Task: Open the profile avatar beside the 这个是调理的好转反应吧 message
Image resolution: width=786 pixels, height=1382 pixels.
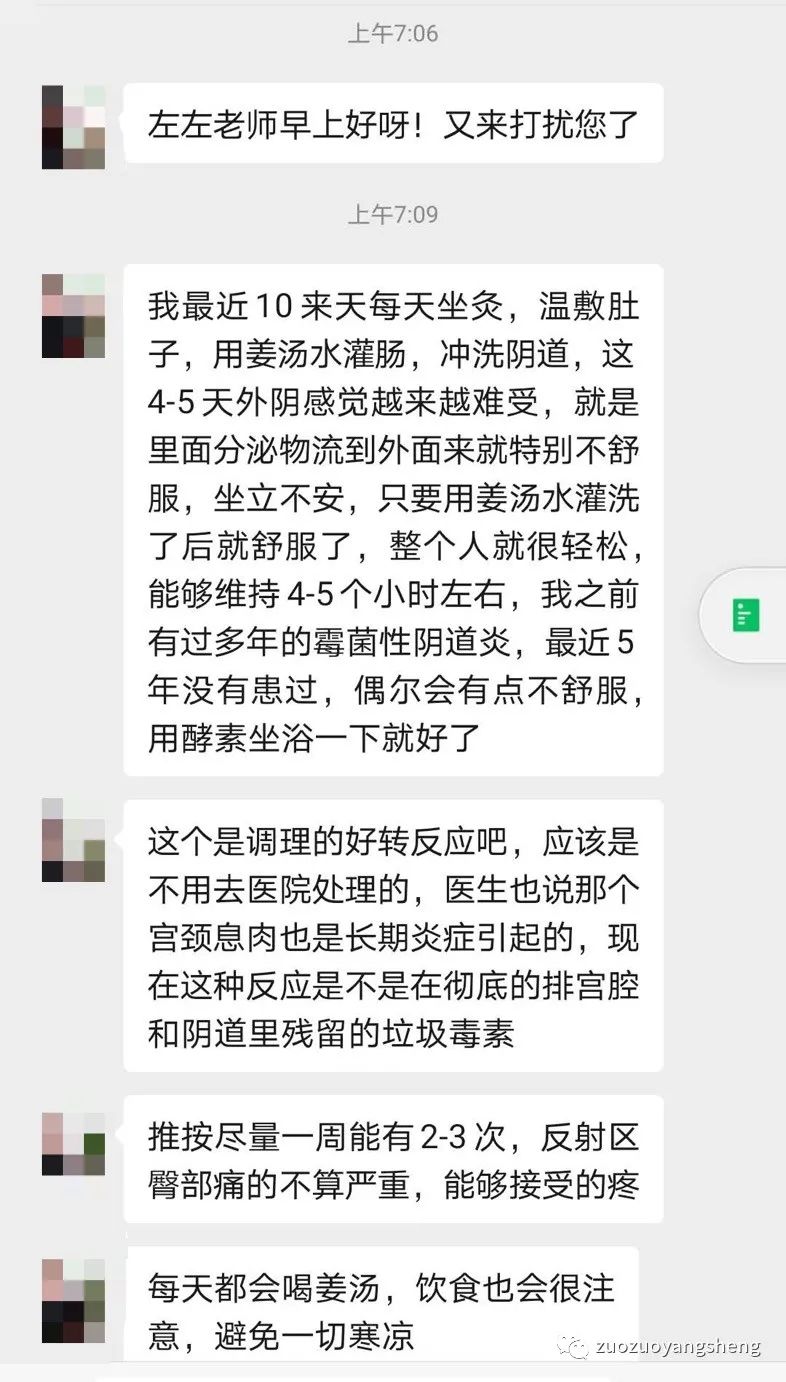Action: 73,840
